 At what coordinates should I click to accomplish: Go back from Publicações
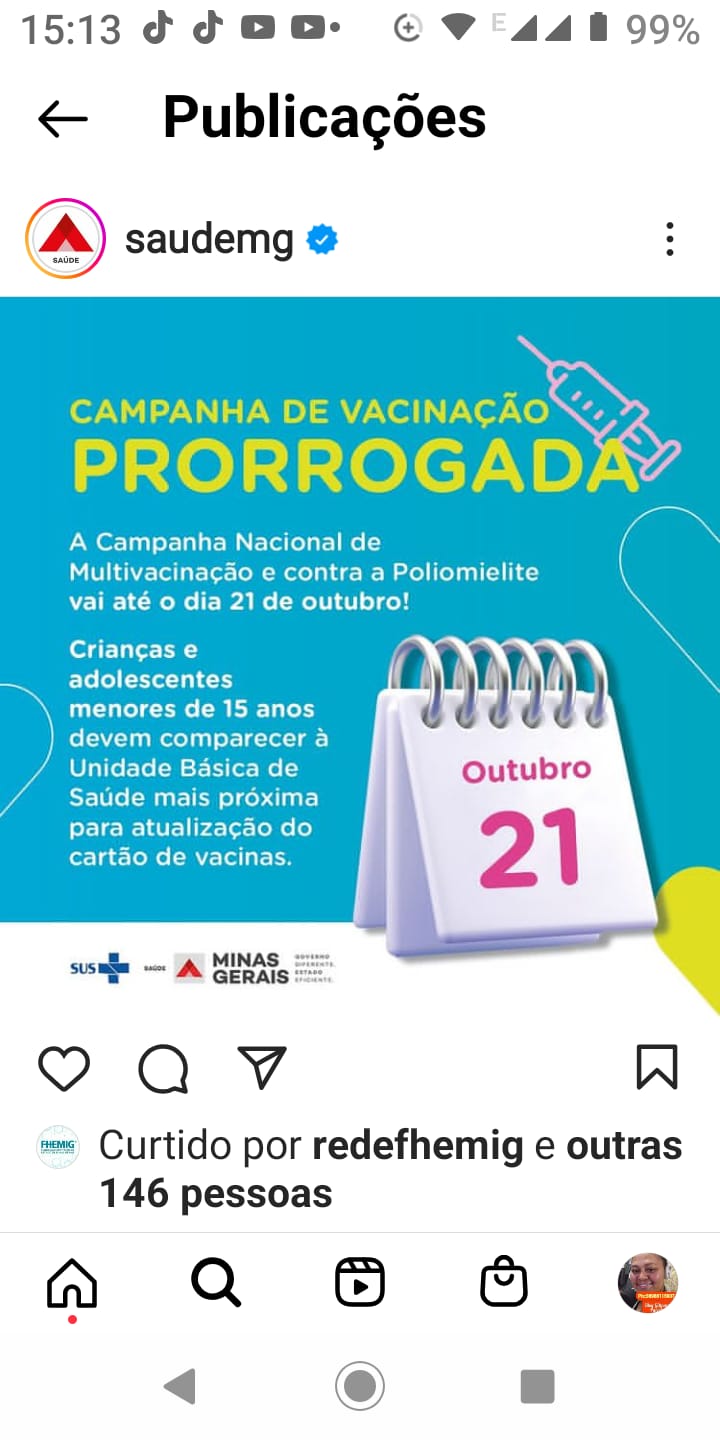(x=62, y=119)
